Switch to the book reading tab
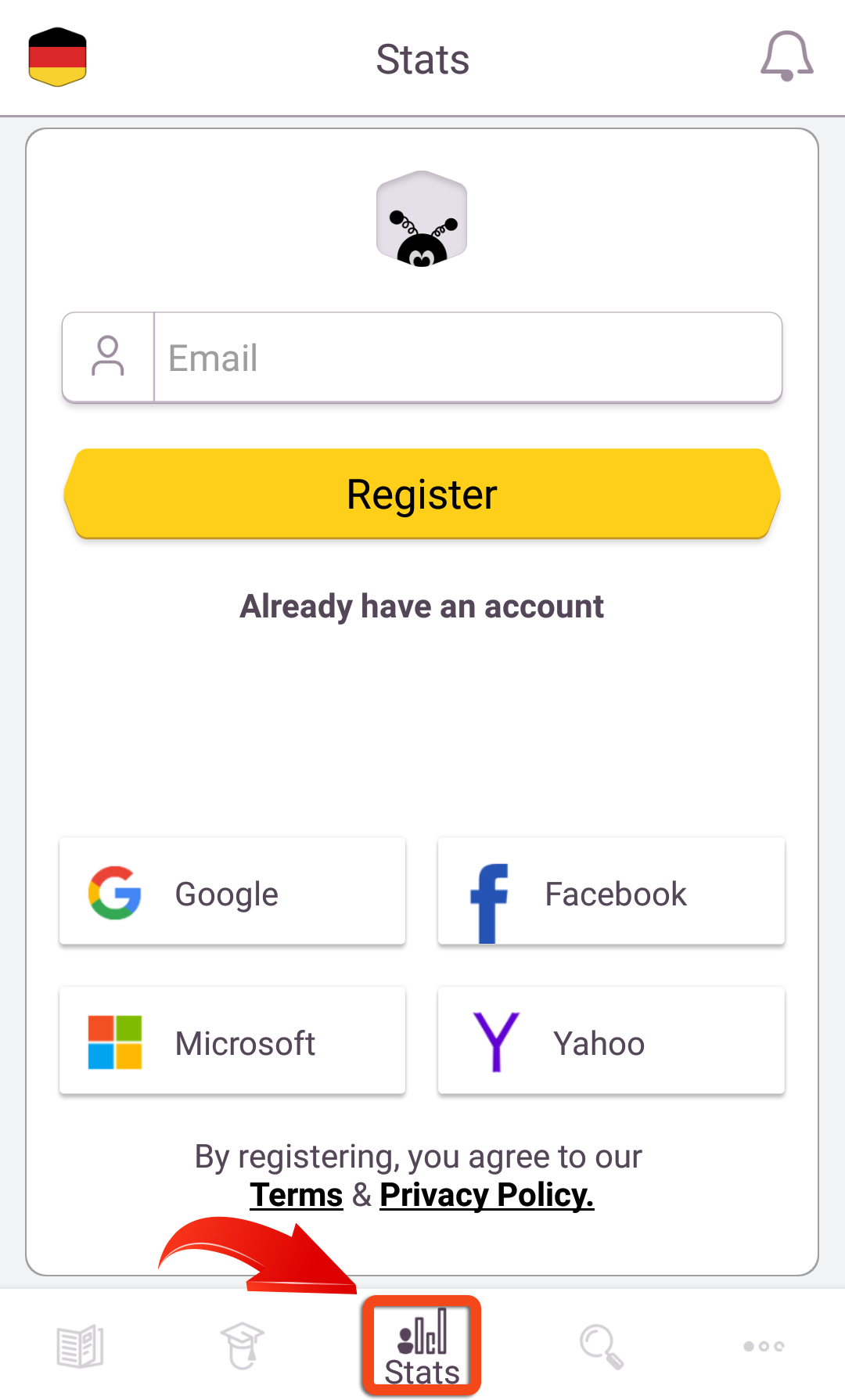Viewport: 845px width, 1400px height. click(x=81, y=1347)
